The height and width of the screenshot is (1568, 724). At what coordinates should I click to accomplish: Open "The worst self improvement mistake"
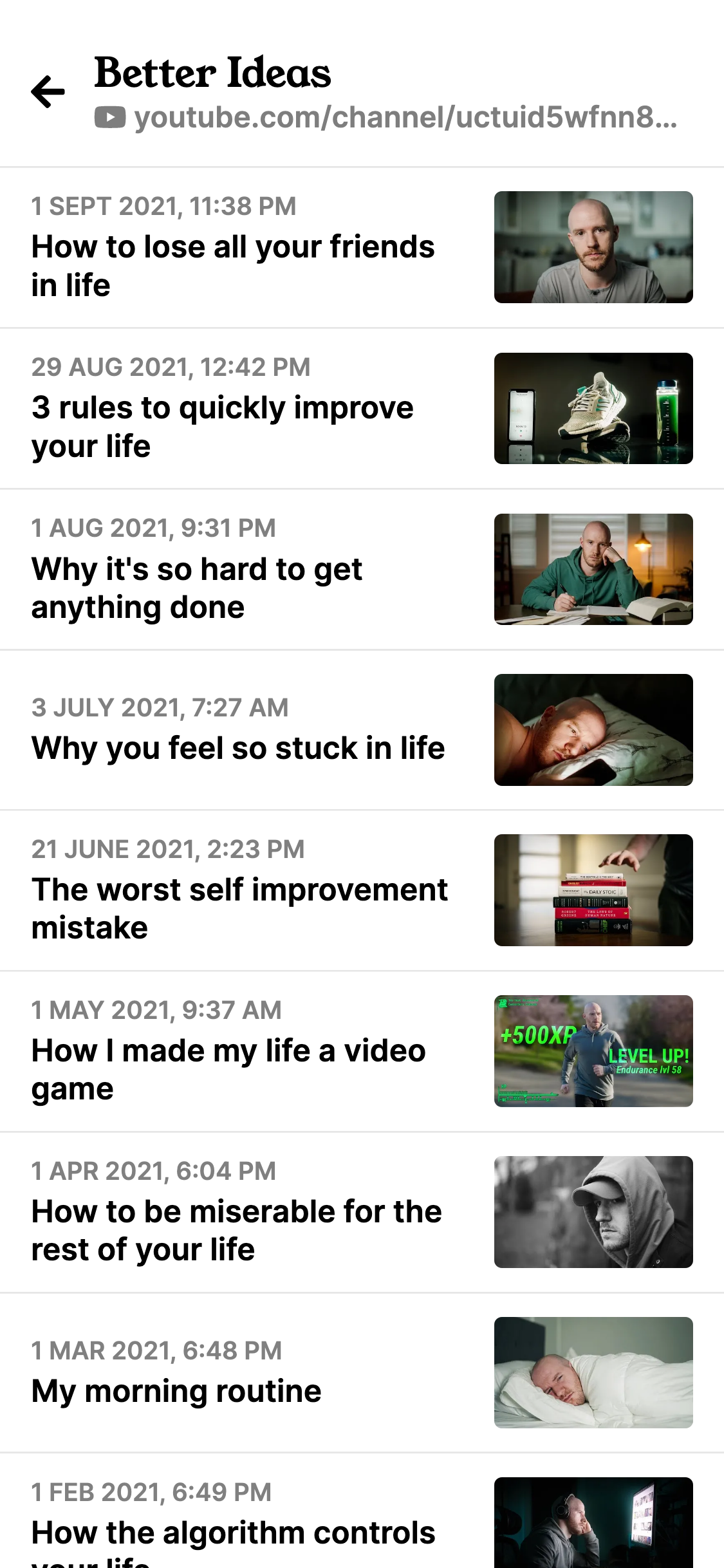tap(239, 909)
